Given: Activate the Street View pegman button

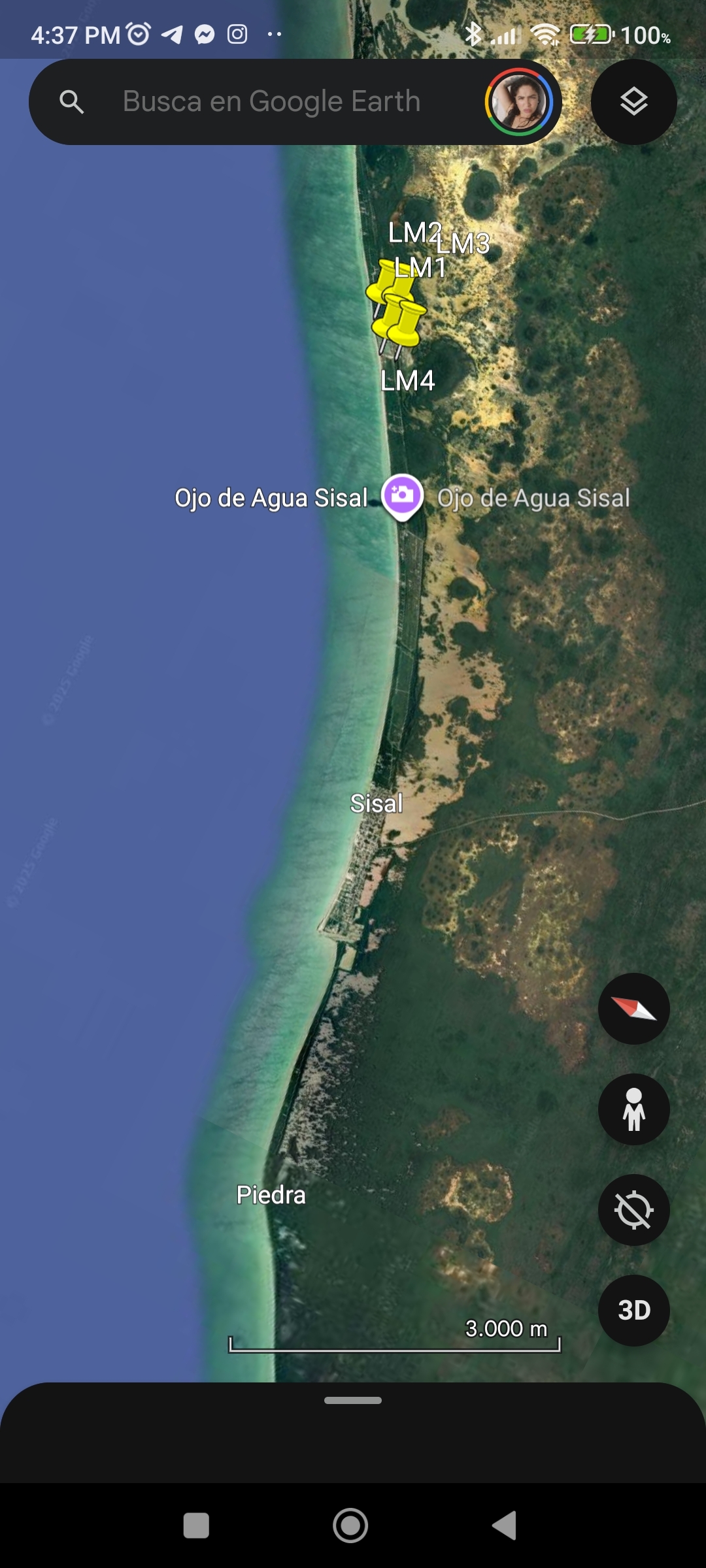Looking at the screenshot, I should coord(633,1109).
